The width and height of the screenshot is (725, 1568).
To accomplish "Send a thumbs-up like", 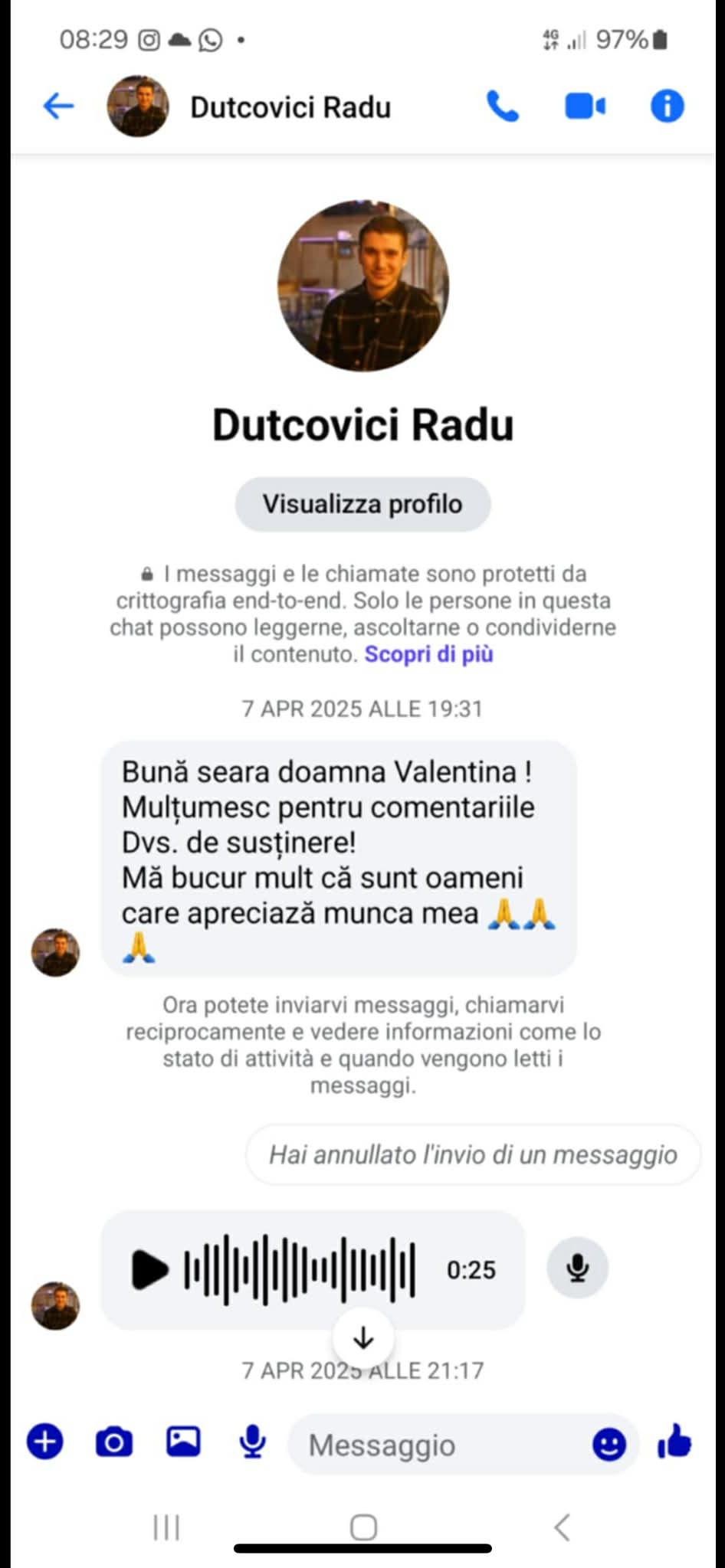I will click(675, 1442).
